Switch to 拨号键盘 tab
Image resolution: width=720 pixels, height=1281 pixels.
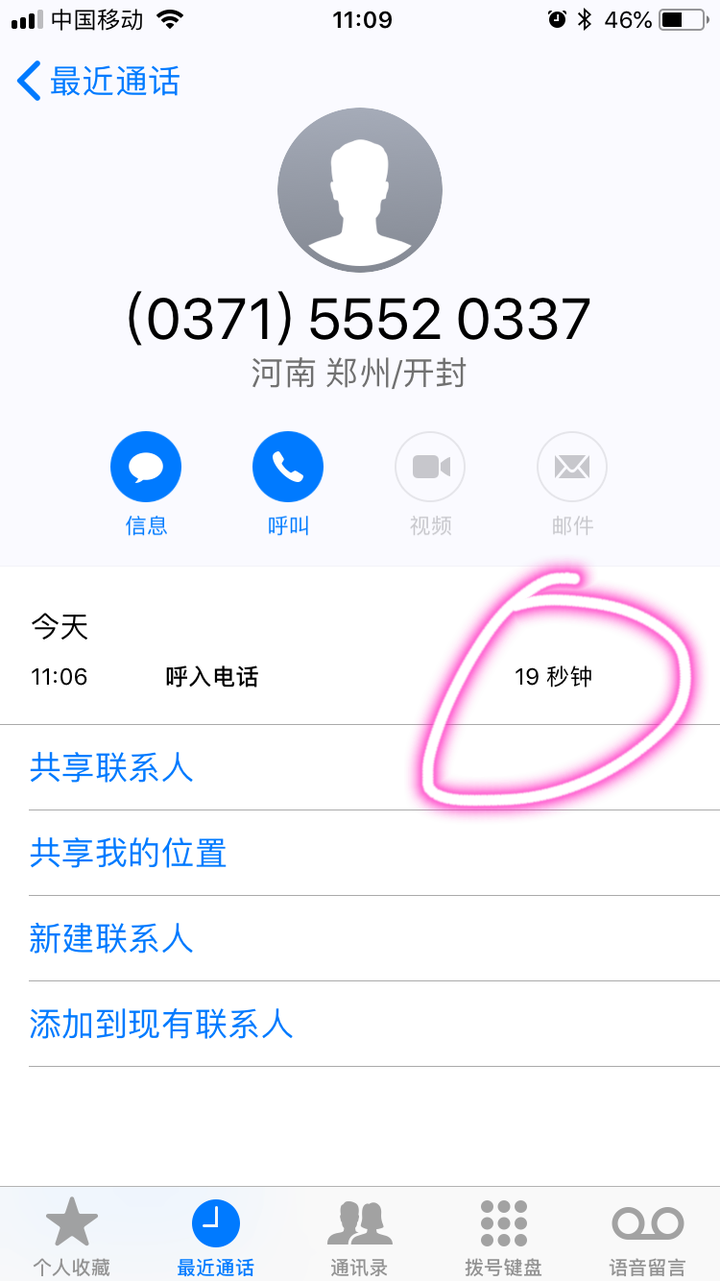coord(503,1235)
